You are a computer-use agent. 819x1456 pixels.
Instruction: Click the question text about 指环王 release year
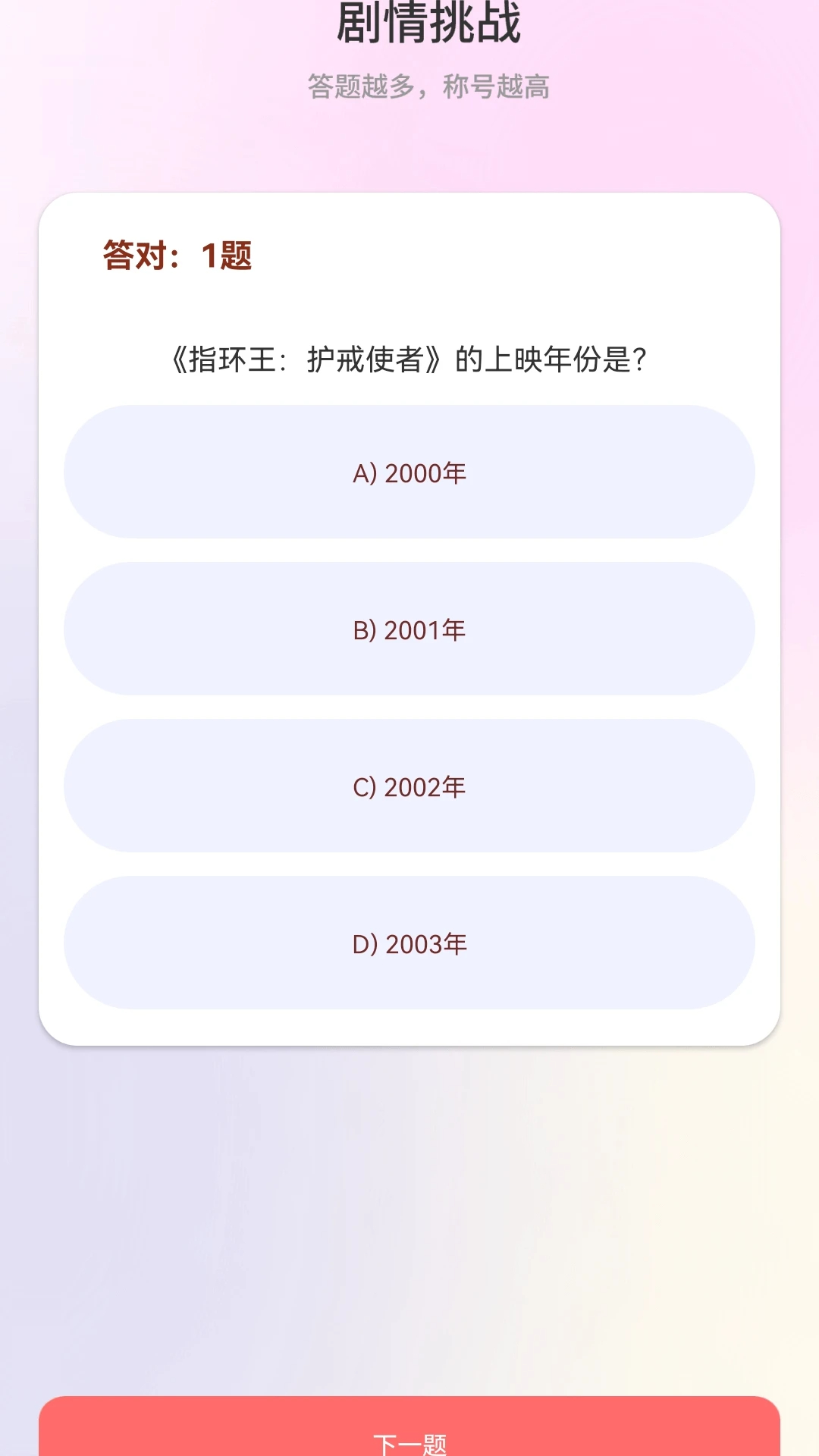tap(409, 359)
